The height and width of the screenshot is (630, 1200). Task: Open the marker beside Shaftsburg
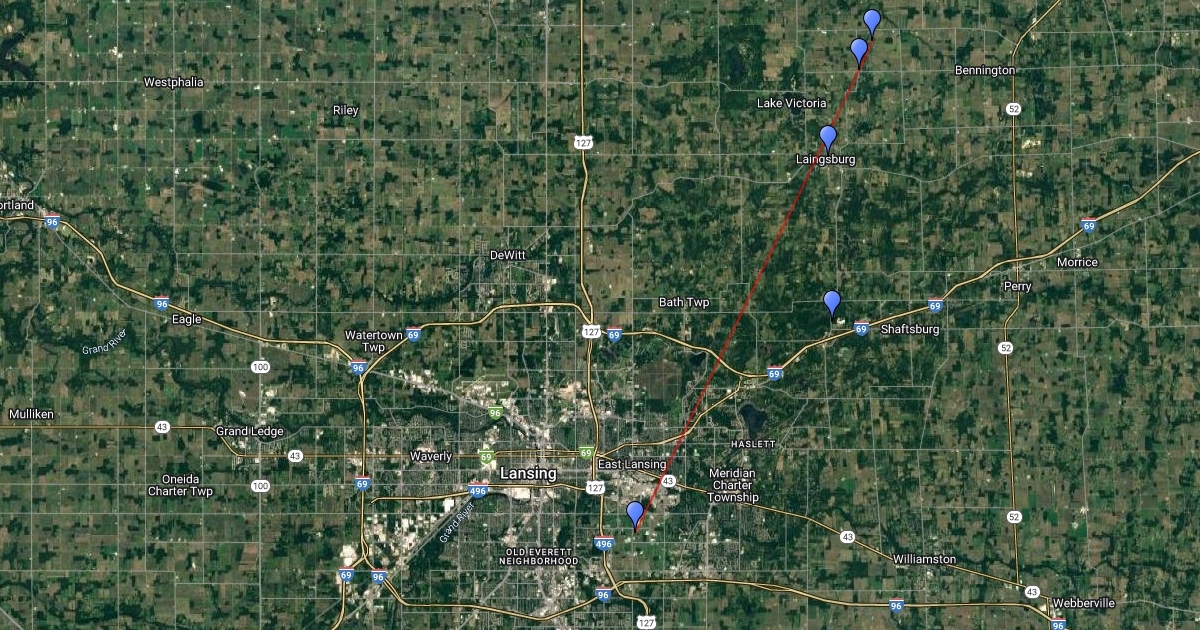pos(832,302)
